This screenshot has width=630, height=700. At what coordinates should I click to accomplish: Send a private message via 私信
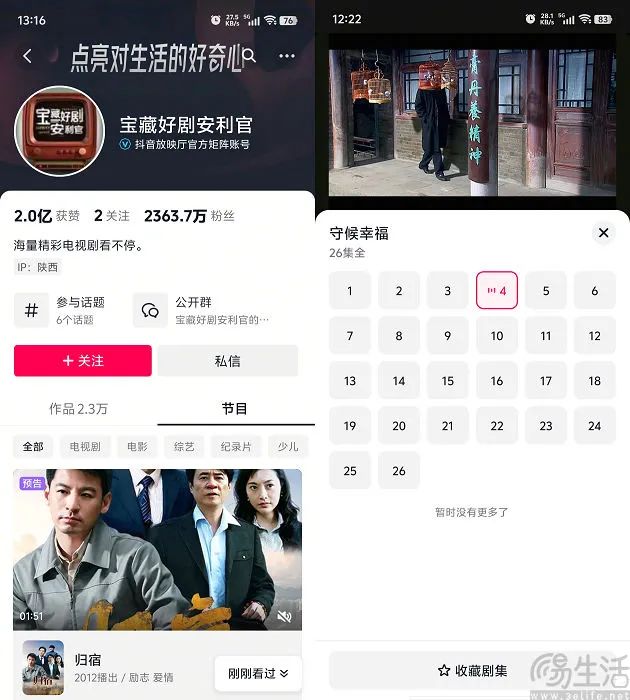point(227,361)
